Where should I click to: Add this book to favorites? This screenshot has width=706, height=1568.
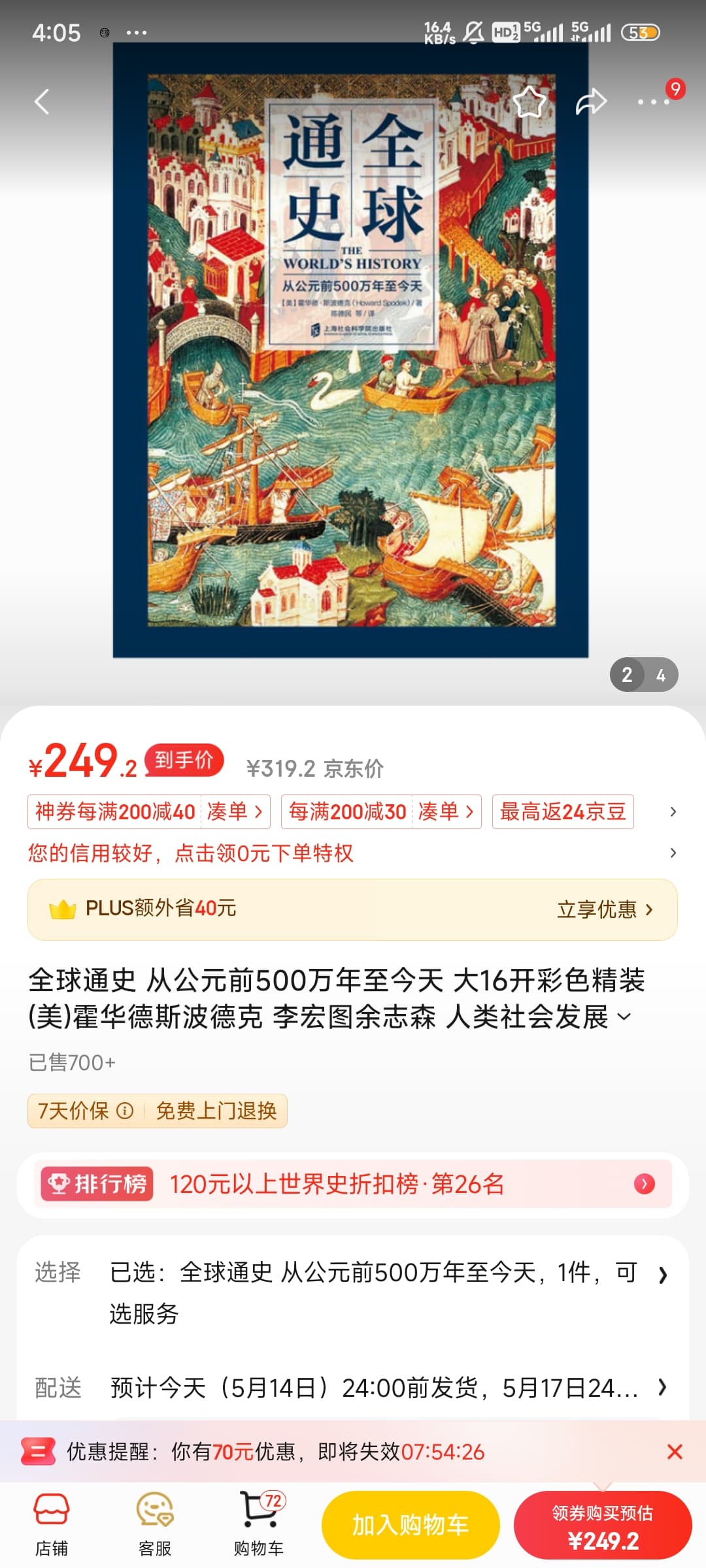click(x=529, y=102)
